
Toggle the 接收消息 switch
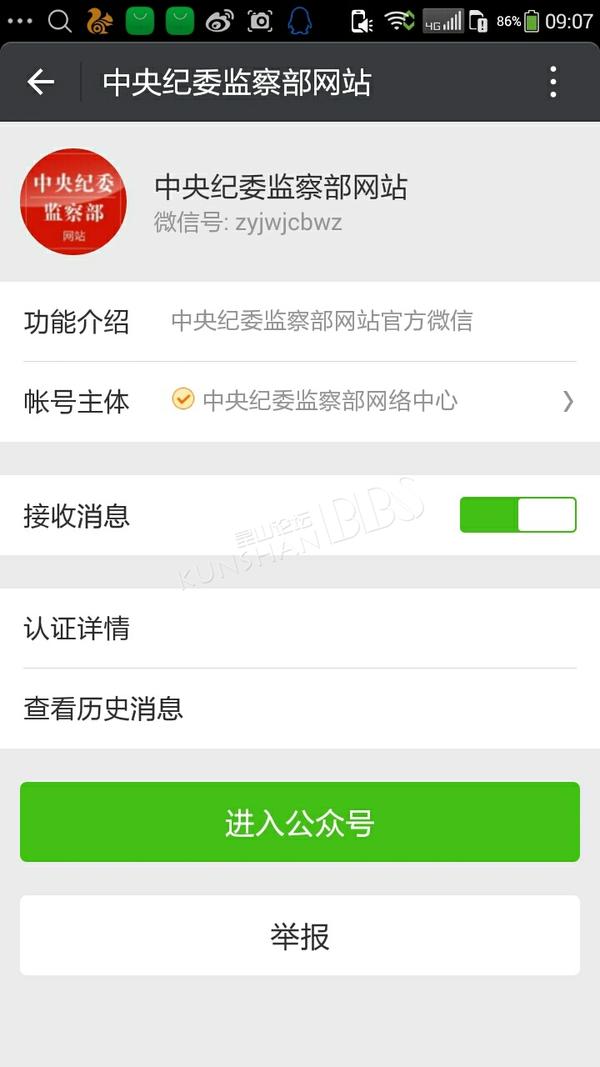(518, 514)
